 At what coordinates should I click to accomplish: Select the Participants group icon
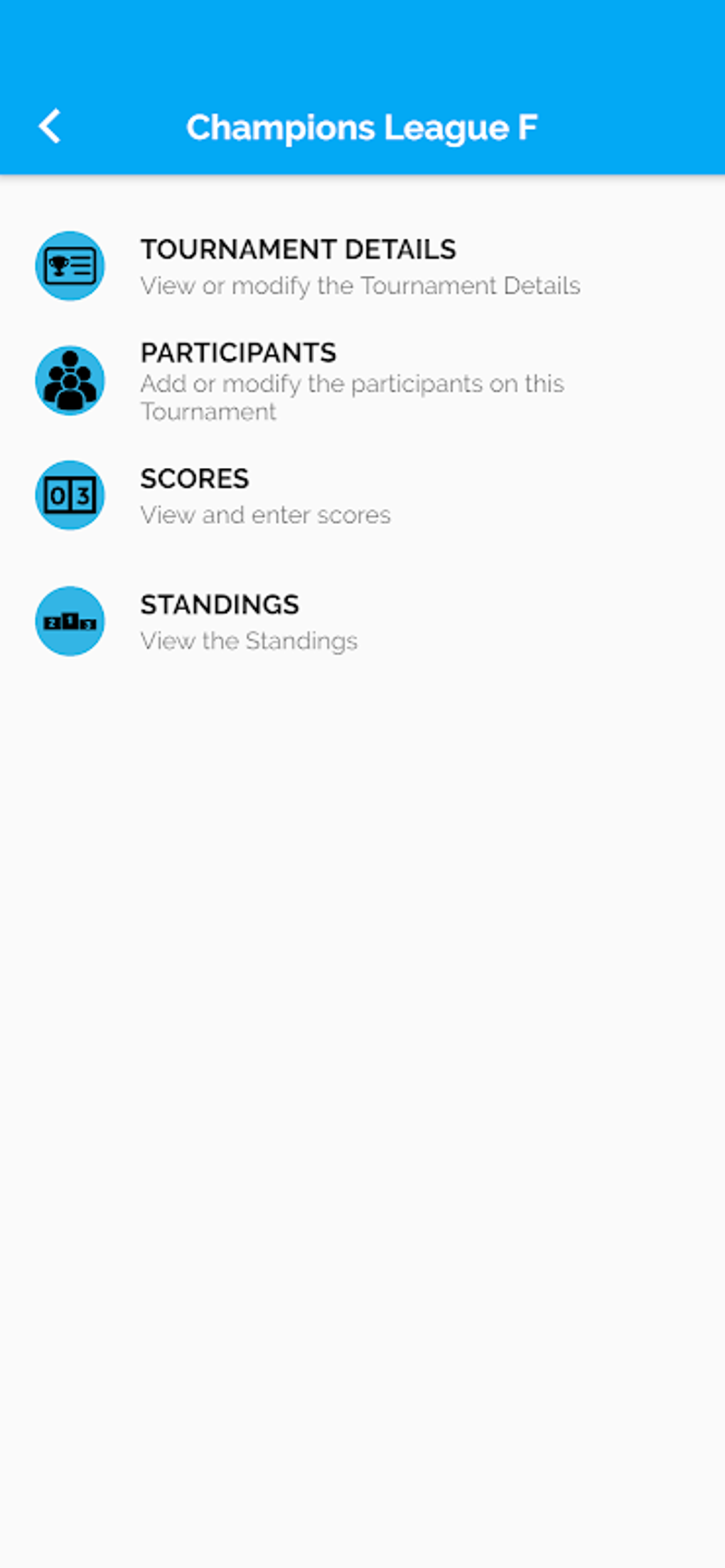click(70, 380)
